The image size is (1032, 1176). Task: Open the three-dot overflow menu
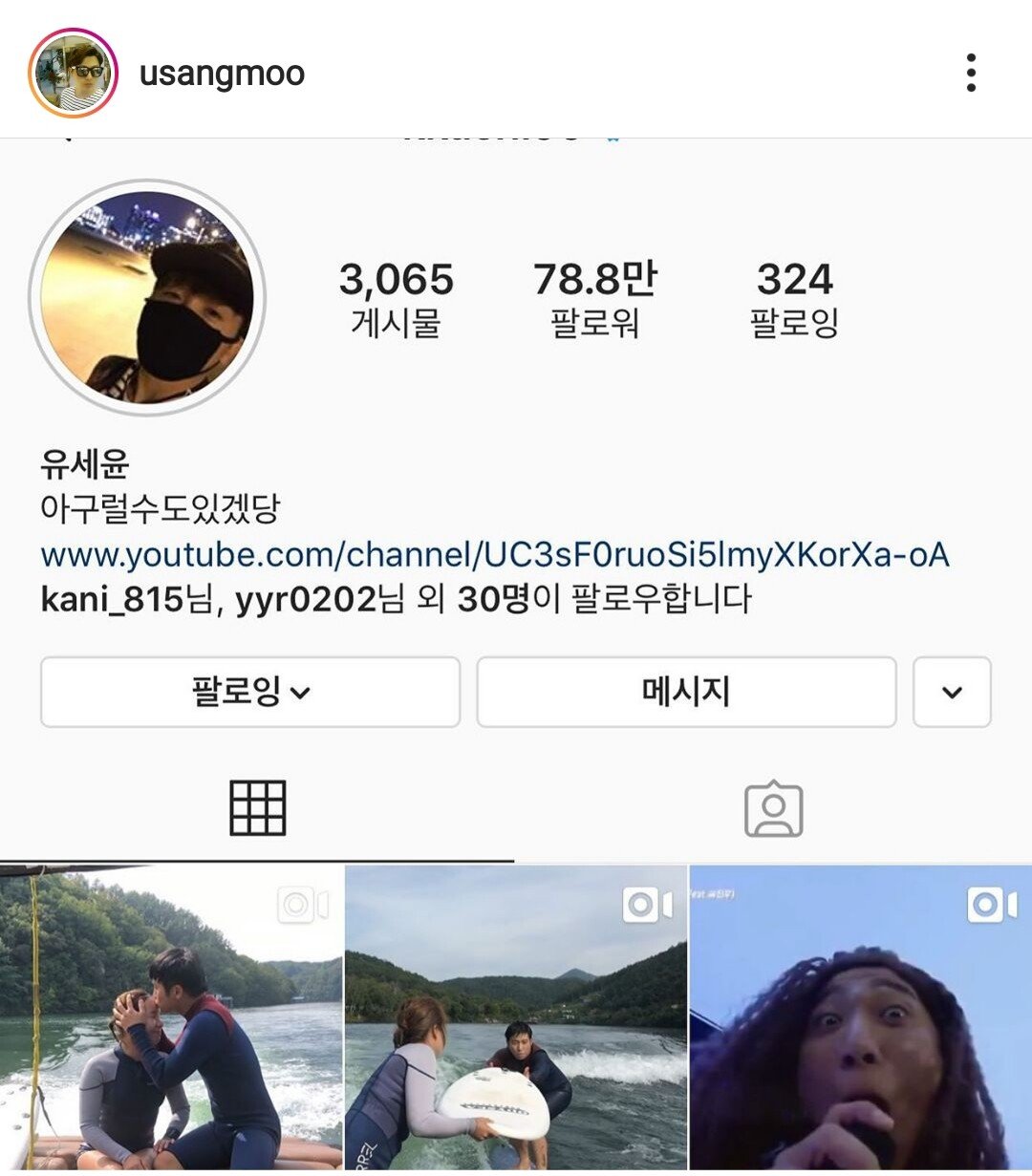pos(971,74)
